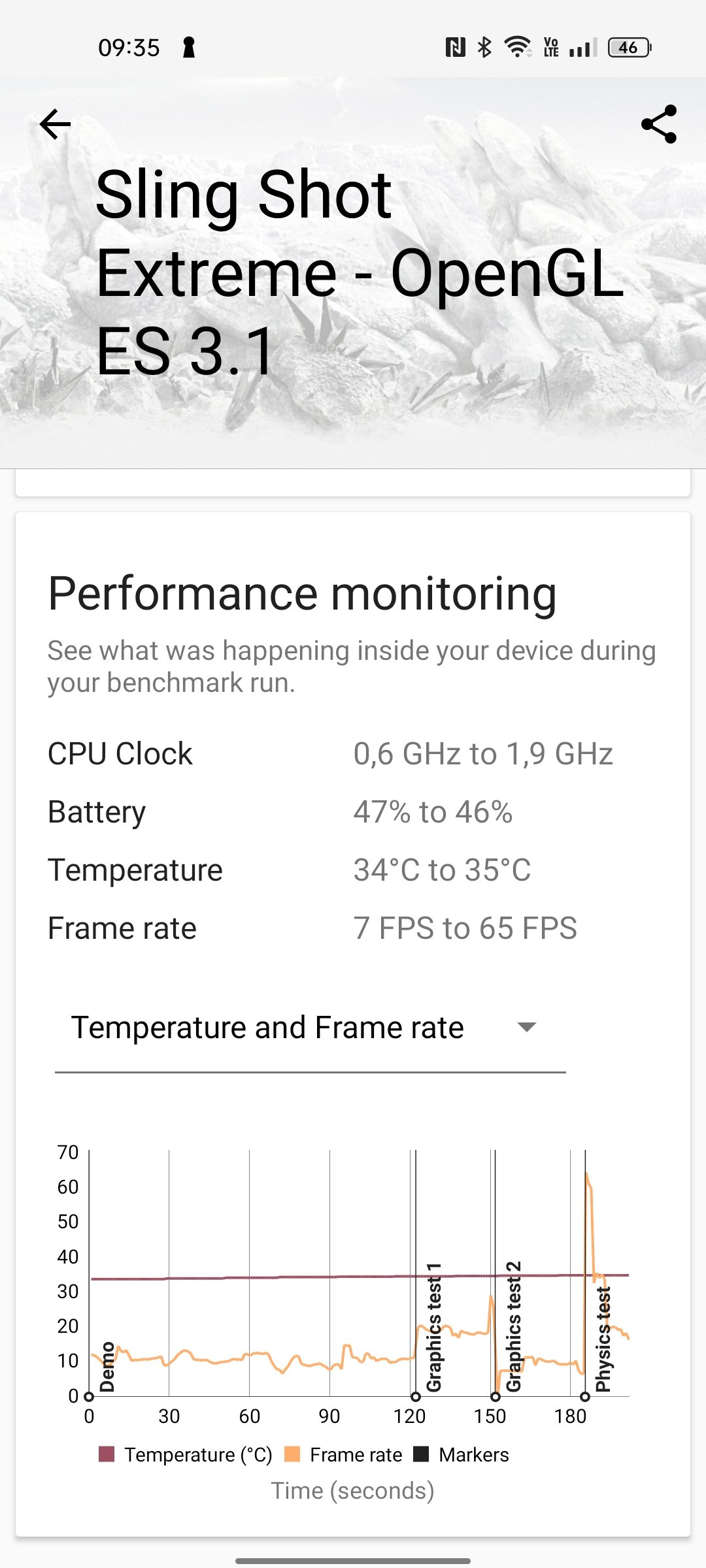Go back using the top-left arrow
This screenshot has width=706, height=1568.
[55, 124]
